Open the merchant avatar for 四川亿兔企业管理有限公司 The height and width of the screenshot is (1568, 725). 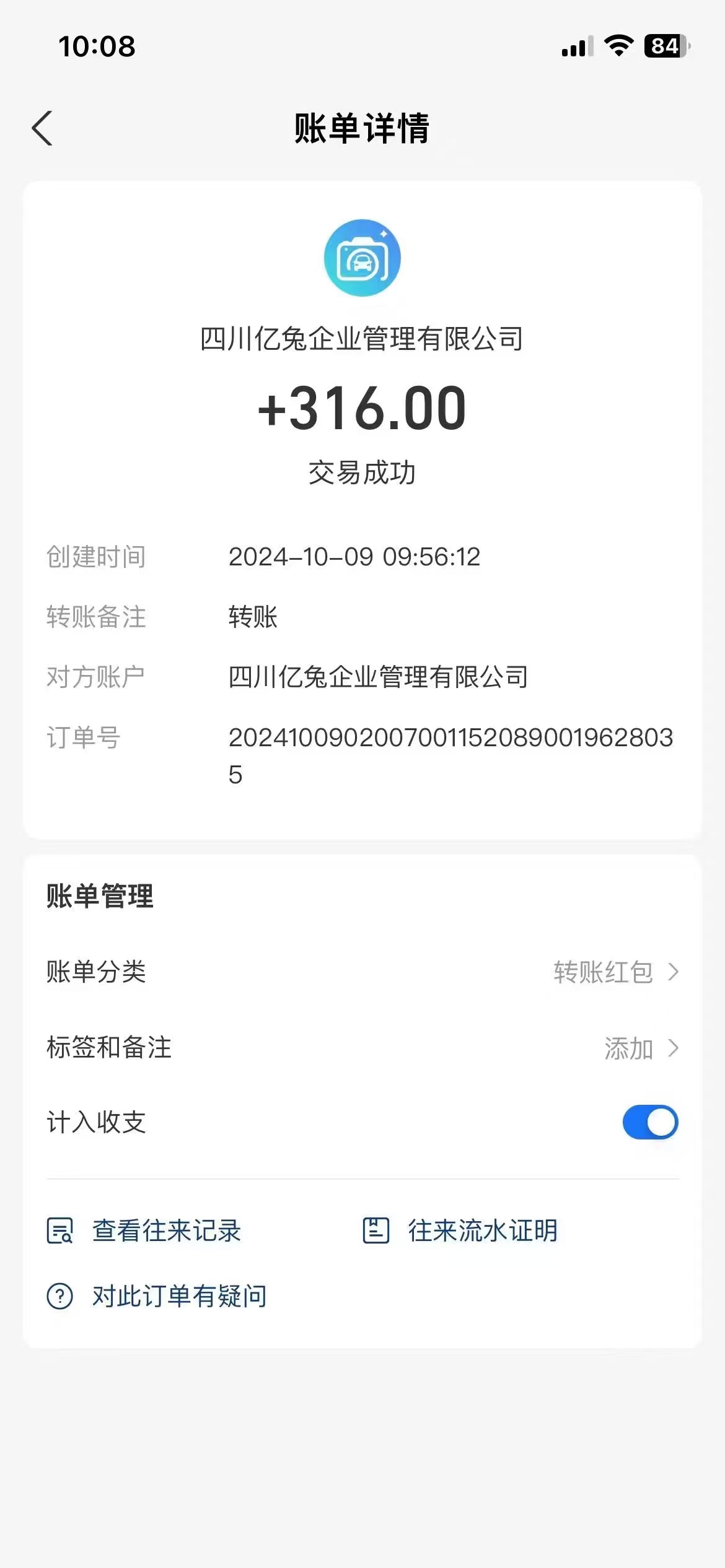tap(362, 258)
